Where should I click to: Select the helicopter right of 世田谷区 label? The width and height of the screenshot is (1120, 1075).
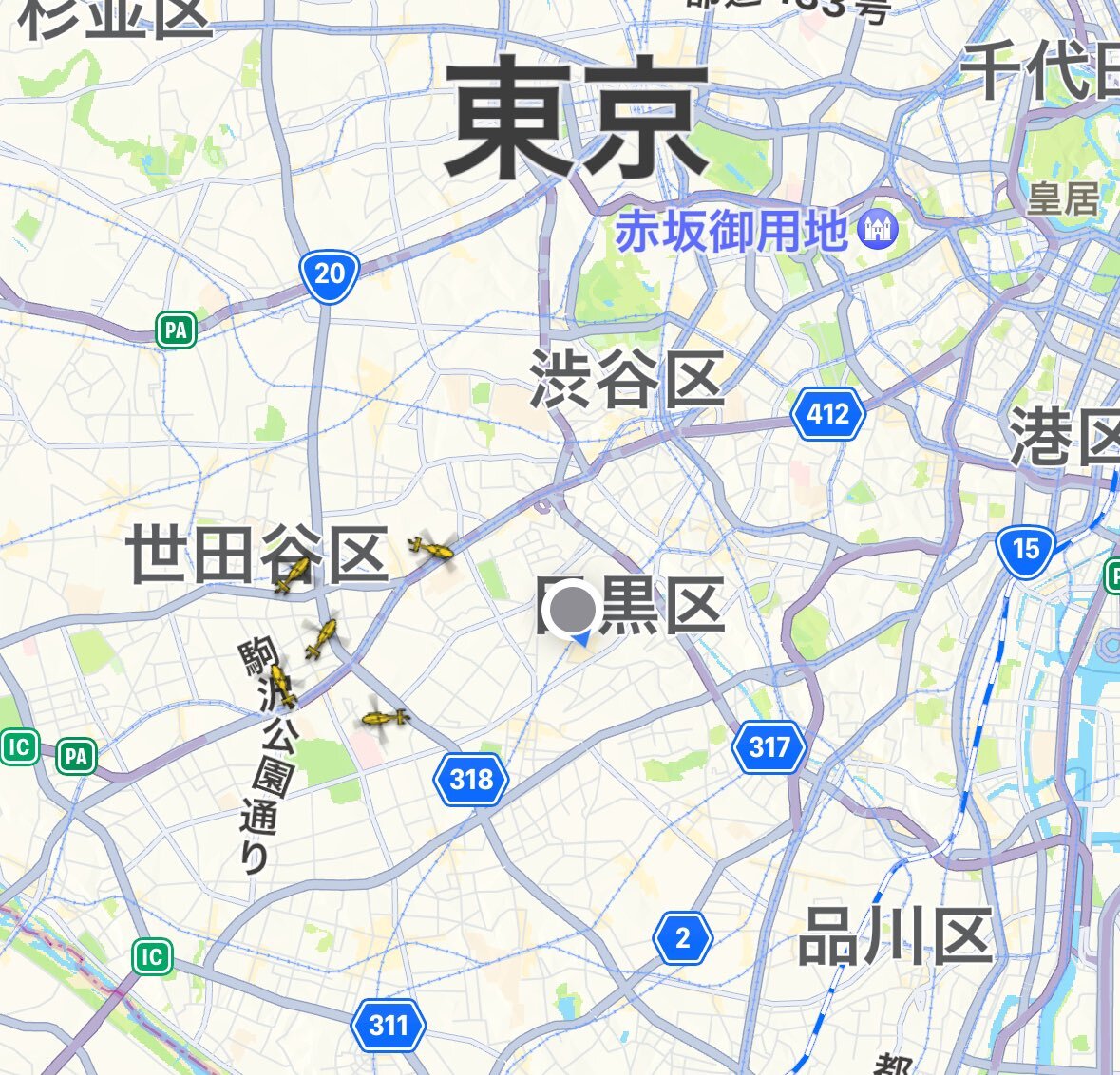(x=431, y=548)
